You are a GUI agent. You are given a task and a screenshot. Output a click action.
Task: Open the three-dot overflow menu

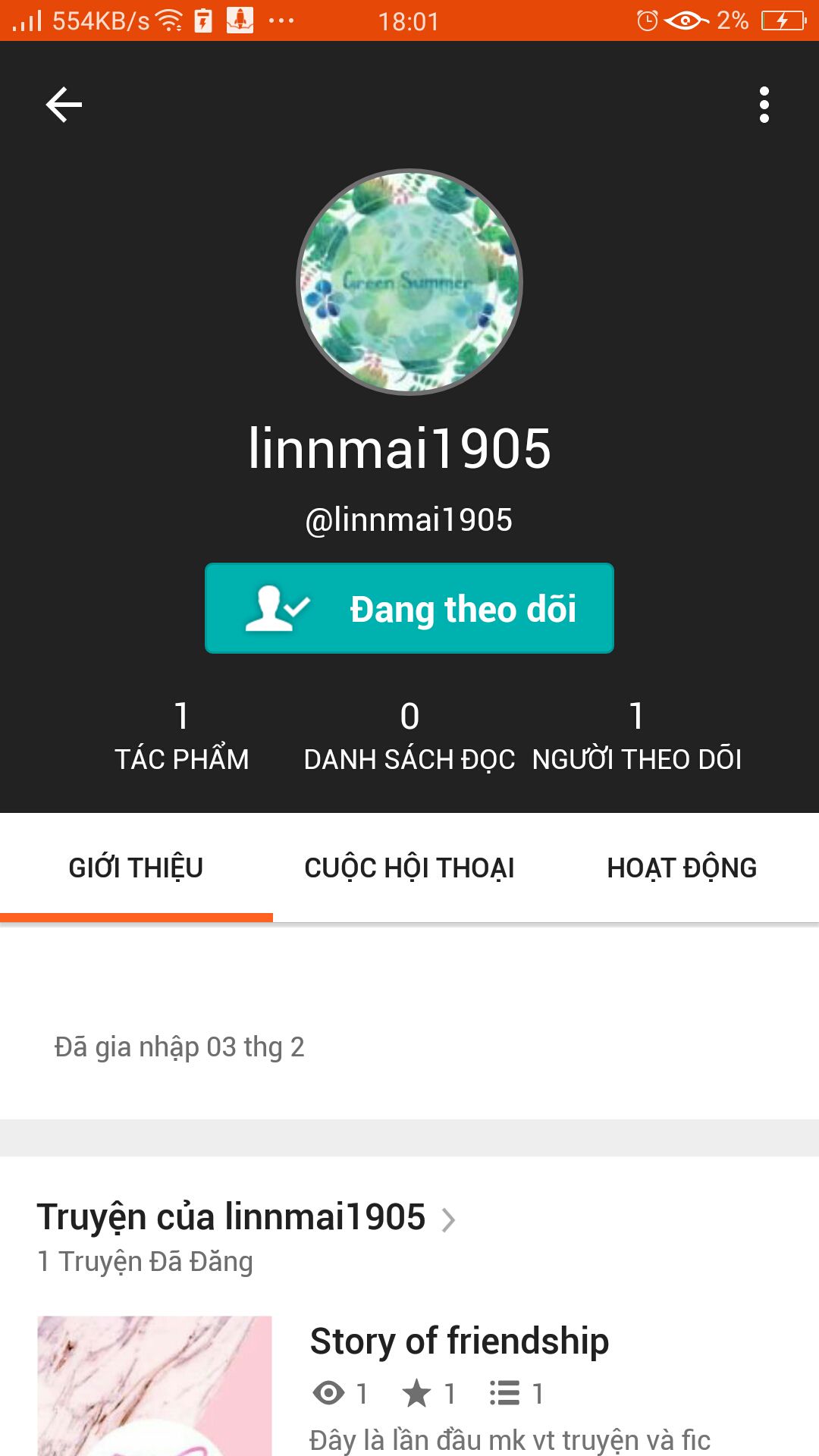[764, 105]
